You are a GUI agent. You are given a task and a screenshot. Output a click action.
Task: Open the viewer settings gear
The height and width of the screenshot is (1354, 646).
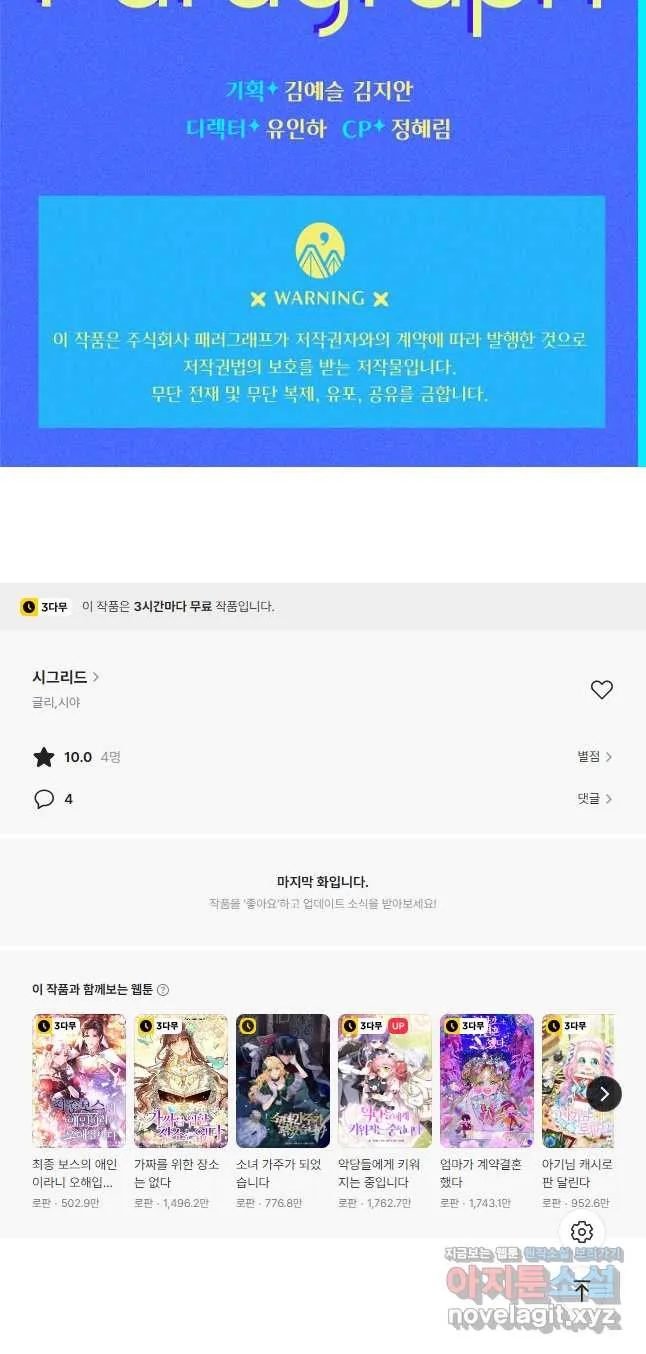[582, 1232]
